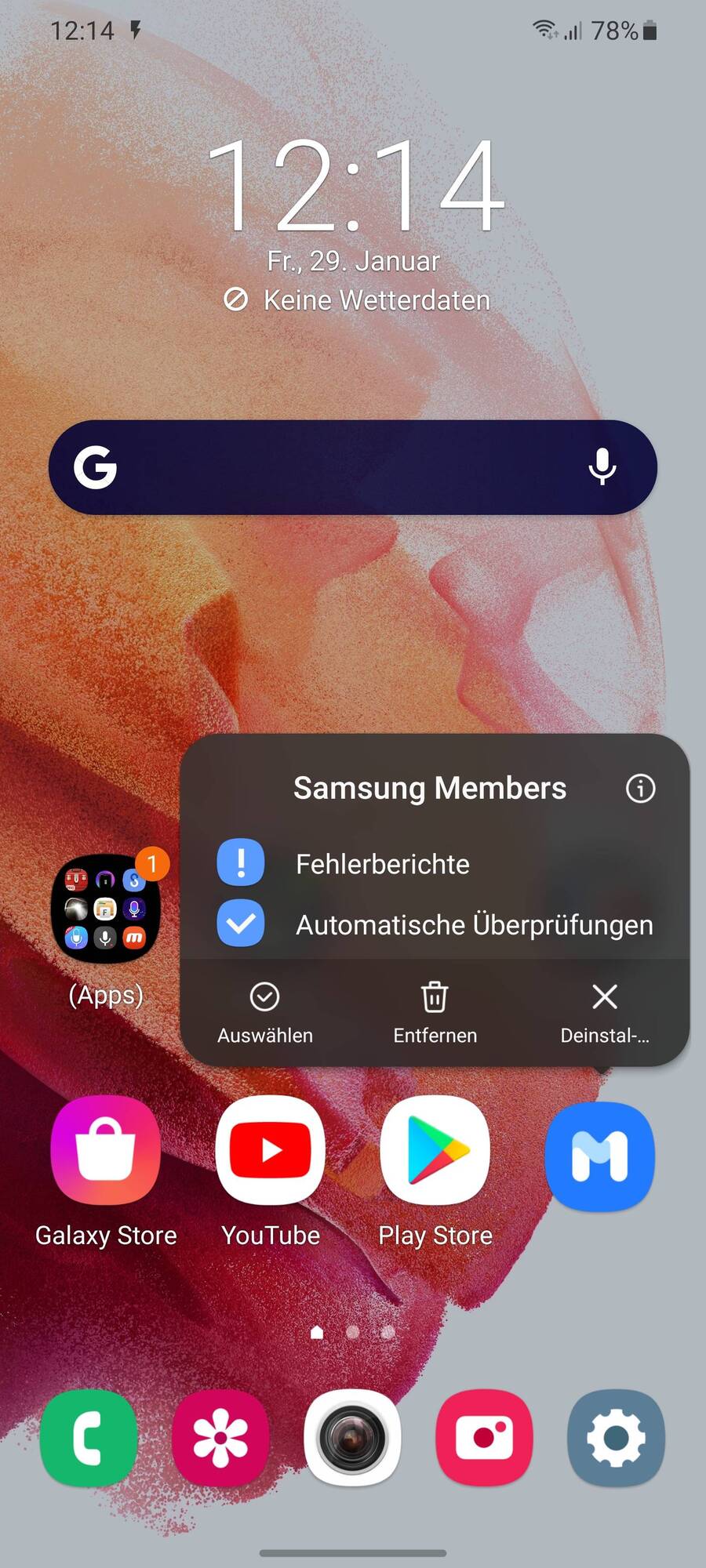Open the Gallery flower app in the dock
The width and height of the screenshot is (706, 1568).
[x=220, y=1438]
